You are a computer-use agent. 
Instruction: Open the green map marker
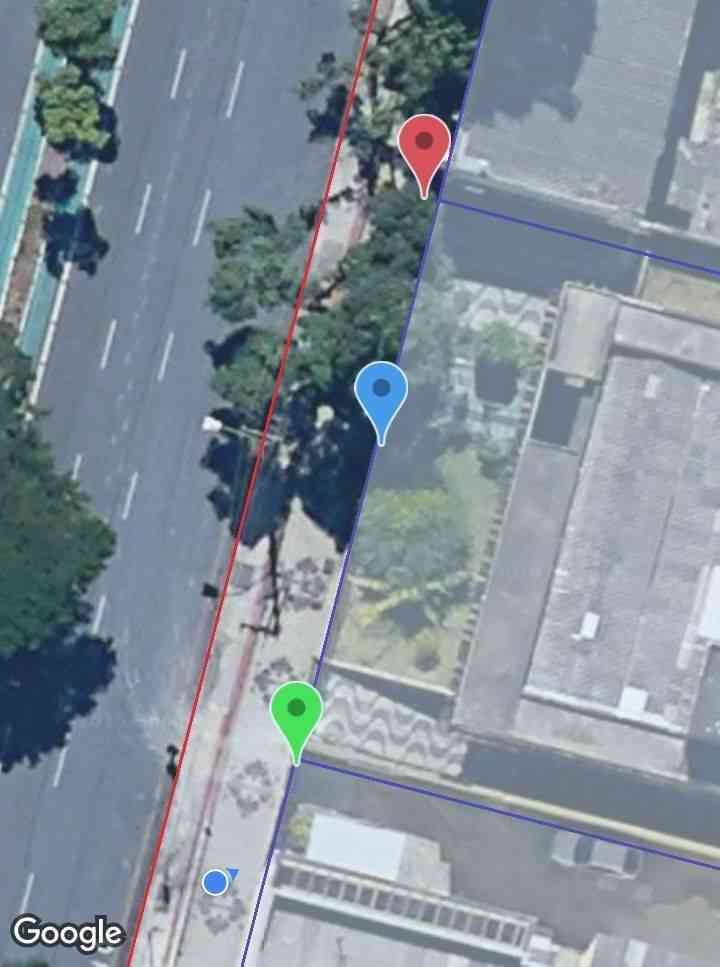296,711
